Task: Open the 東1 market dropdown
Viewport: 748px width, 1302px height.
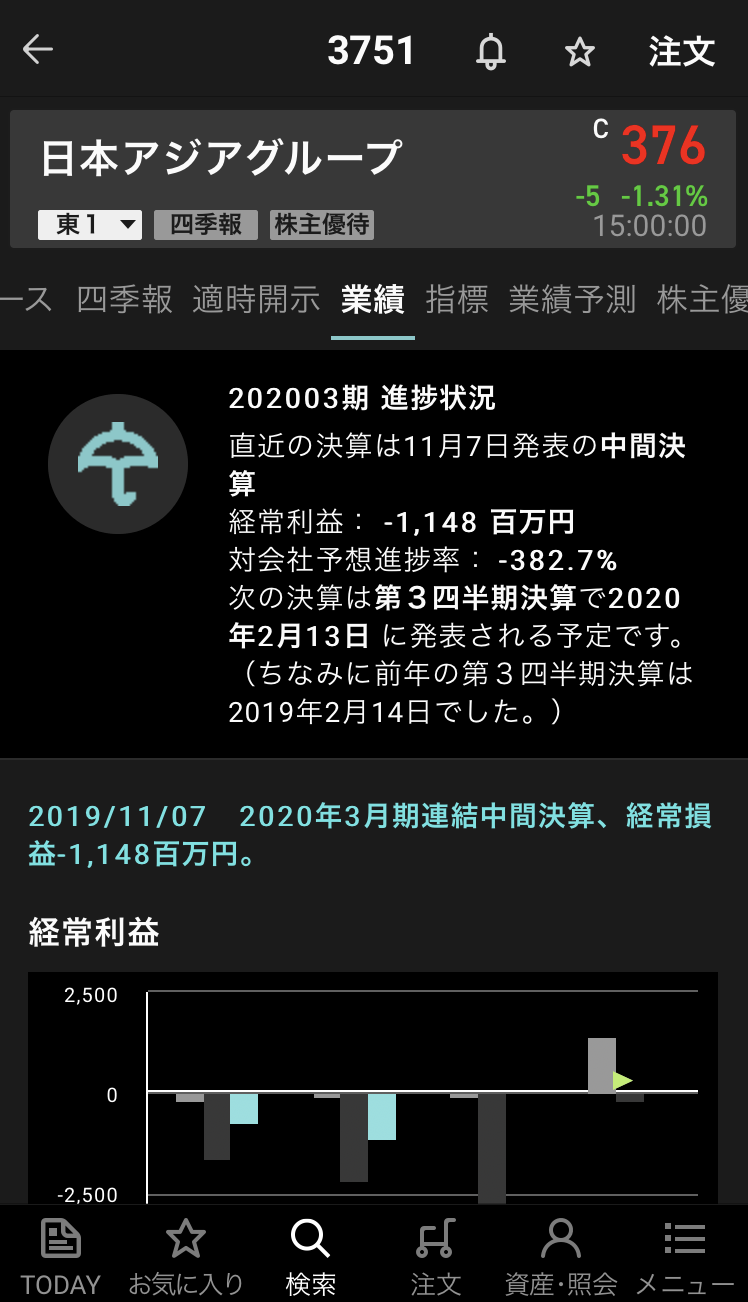Action: pos(90,224)
